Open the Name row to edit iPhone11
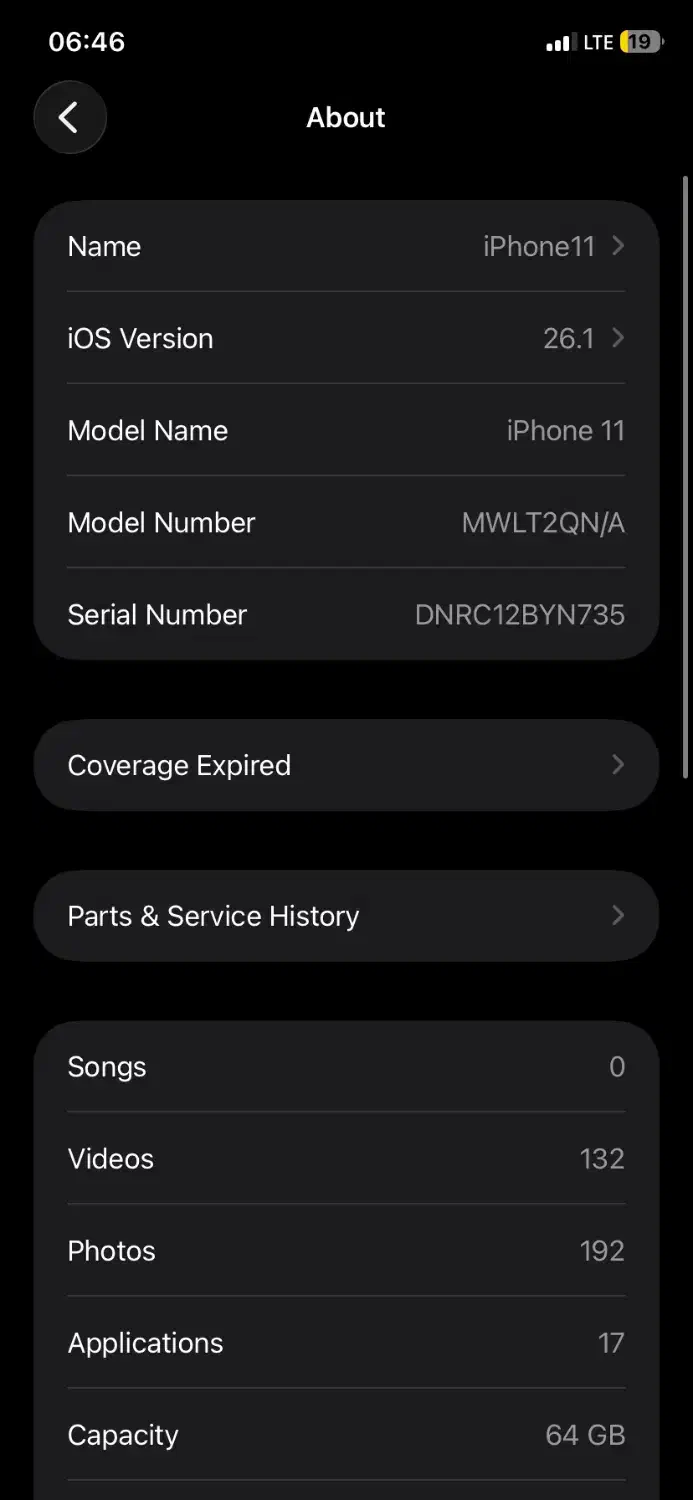 pyautogui.click(x=346, y=246)
